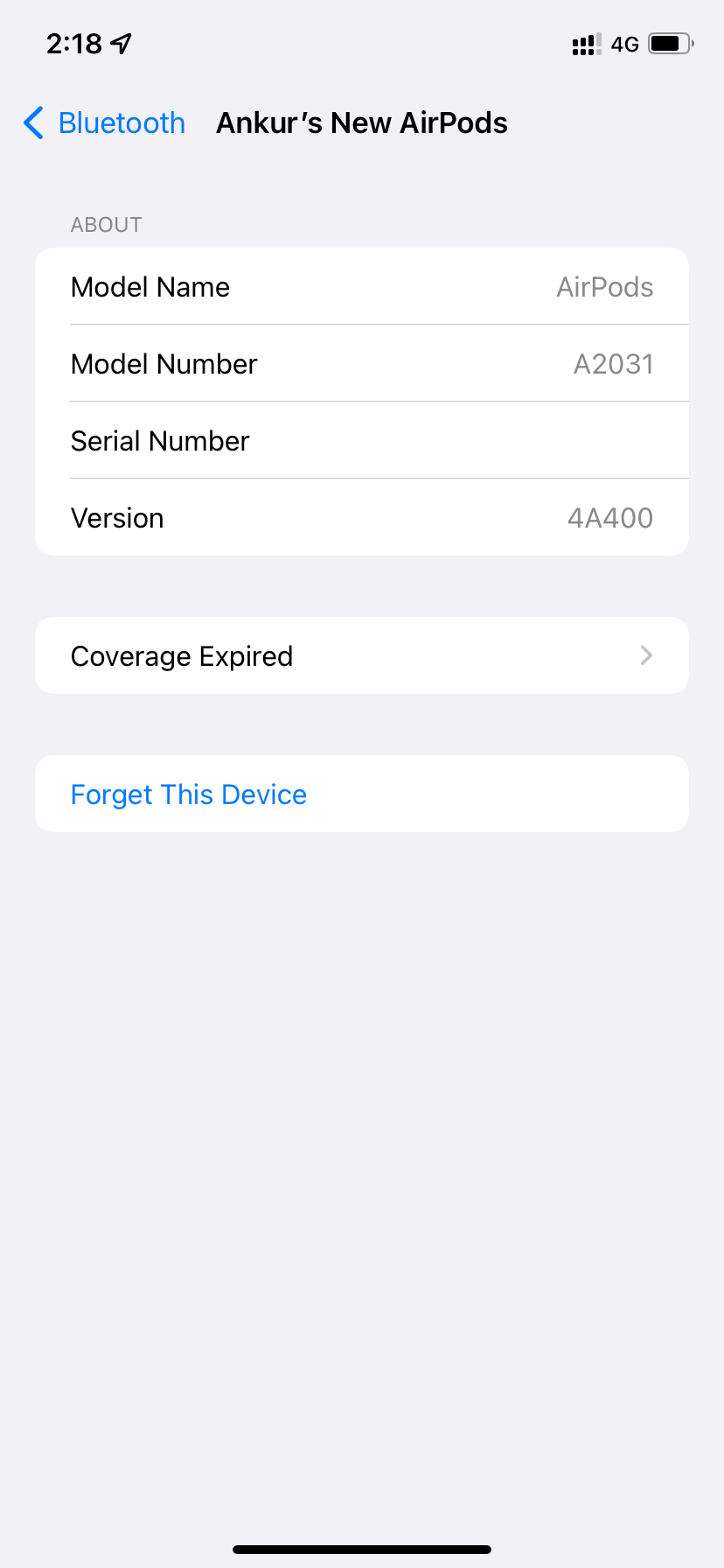
Task: Tap the gray chevron beside Coverage Expired
Action: [x=645, y=655]
